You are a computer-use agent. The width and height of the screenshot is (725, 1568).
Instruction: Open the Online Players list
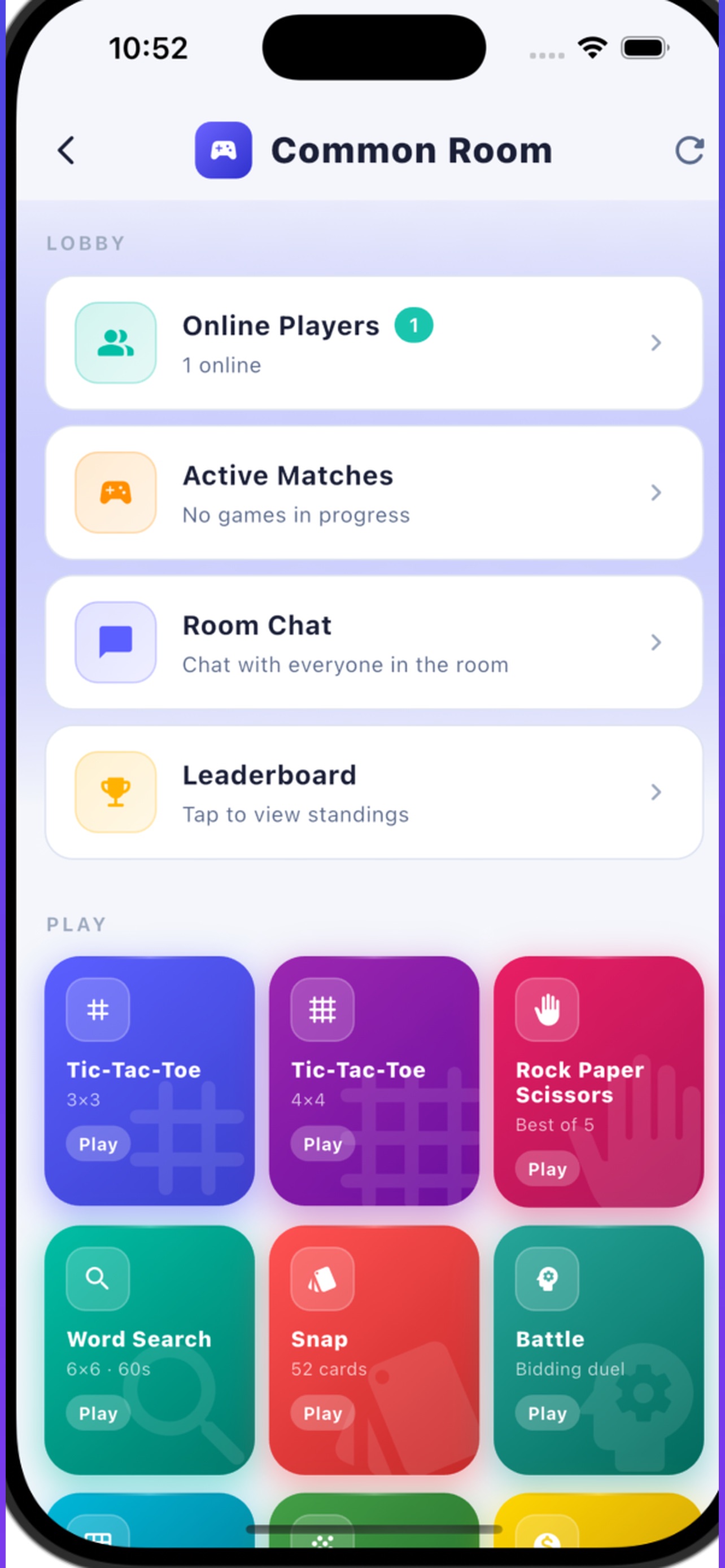[x=374, y=343]
